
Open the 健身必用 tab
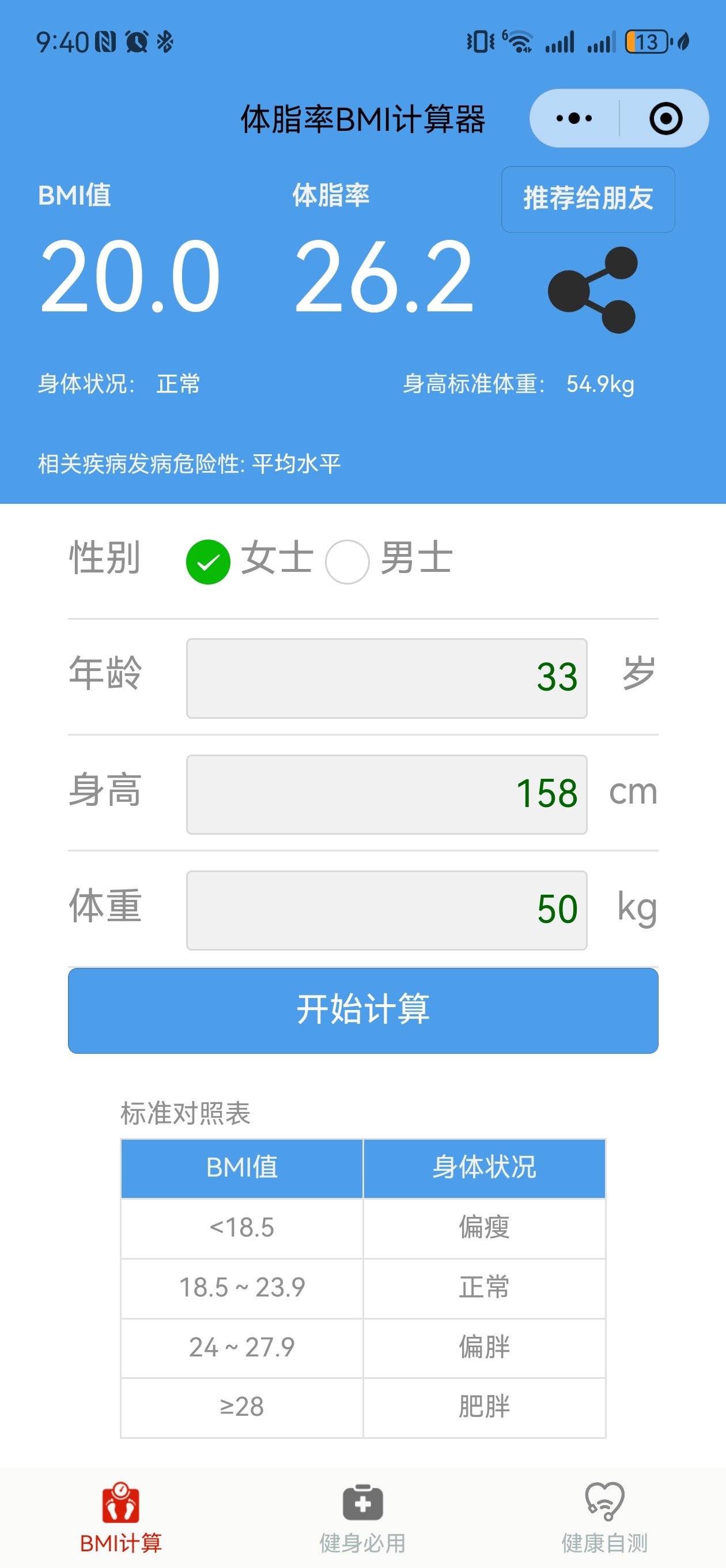362,1517
